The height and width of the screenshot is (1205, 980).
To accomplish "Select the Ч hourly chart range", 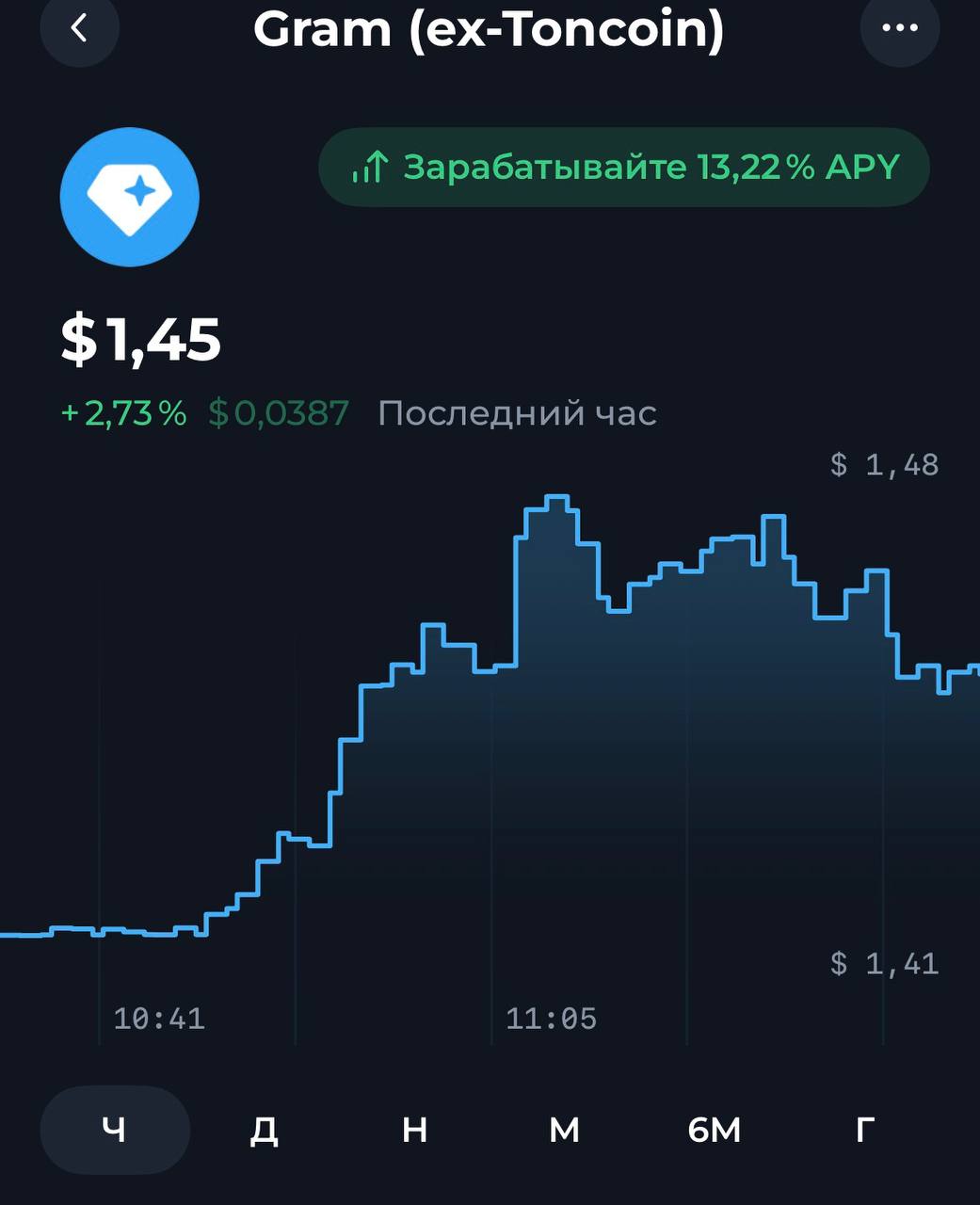I will pyautogui.click(x=115, y=1129).
